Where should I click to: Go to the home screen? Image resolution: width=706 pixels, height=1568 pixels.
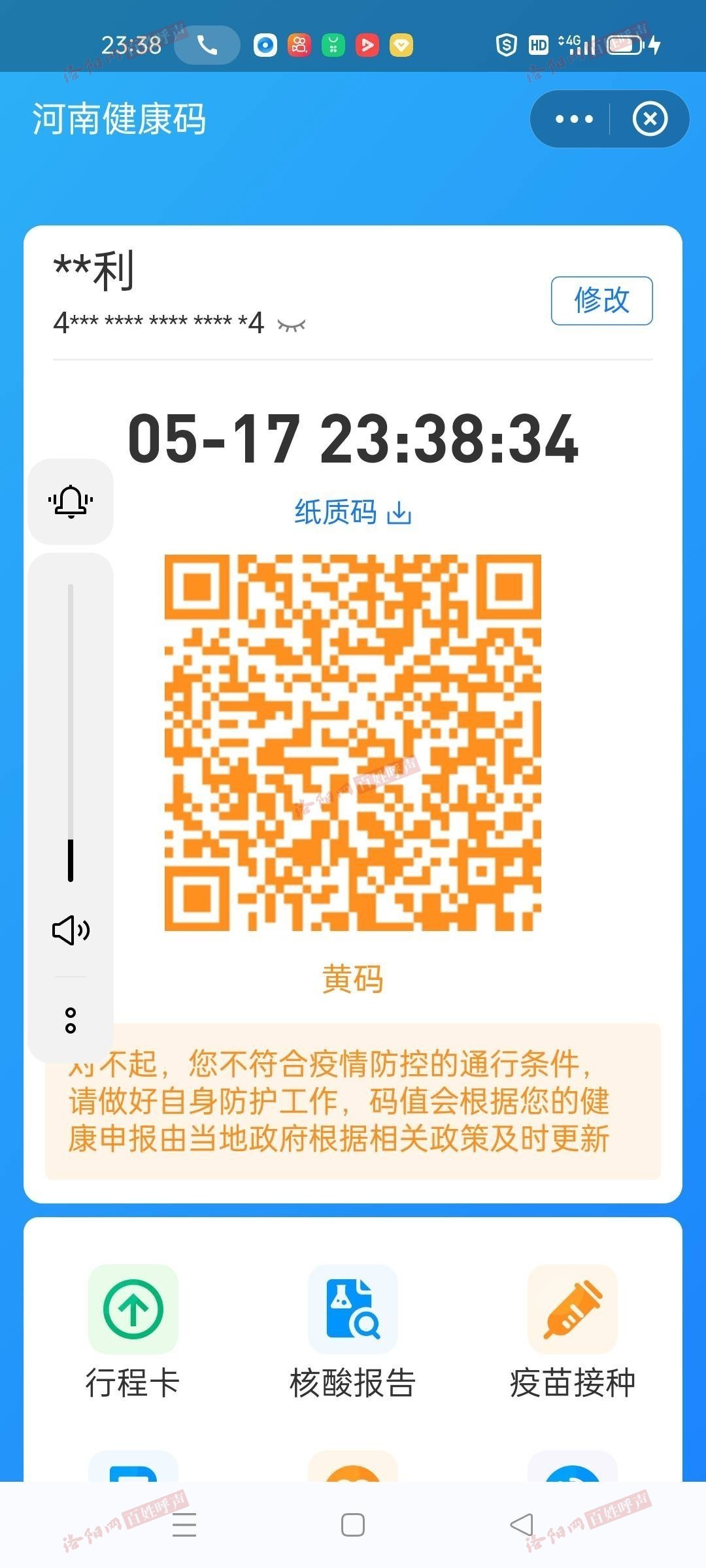click(353, 1526)
